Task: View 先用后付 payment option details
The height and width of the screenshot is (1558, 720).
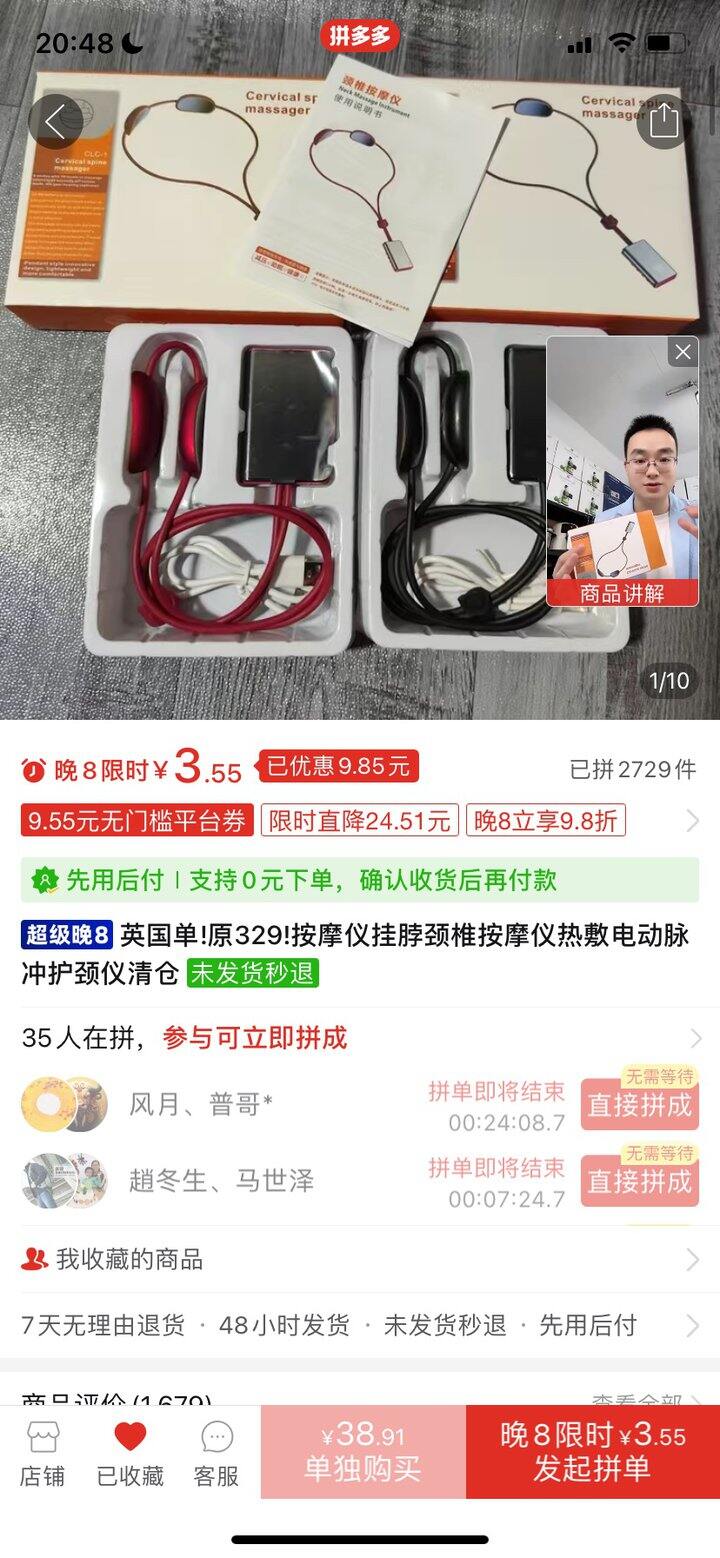Action: click(360, 880)
